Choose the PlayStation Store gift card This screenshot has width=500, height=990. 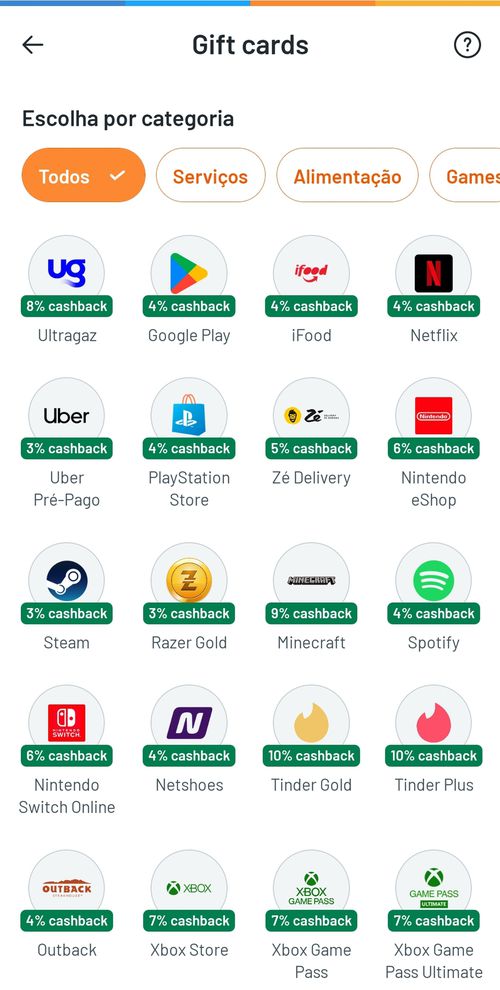tap(189, 443)
